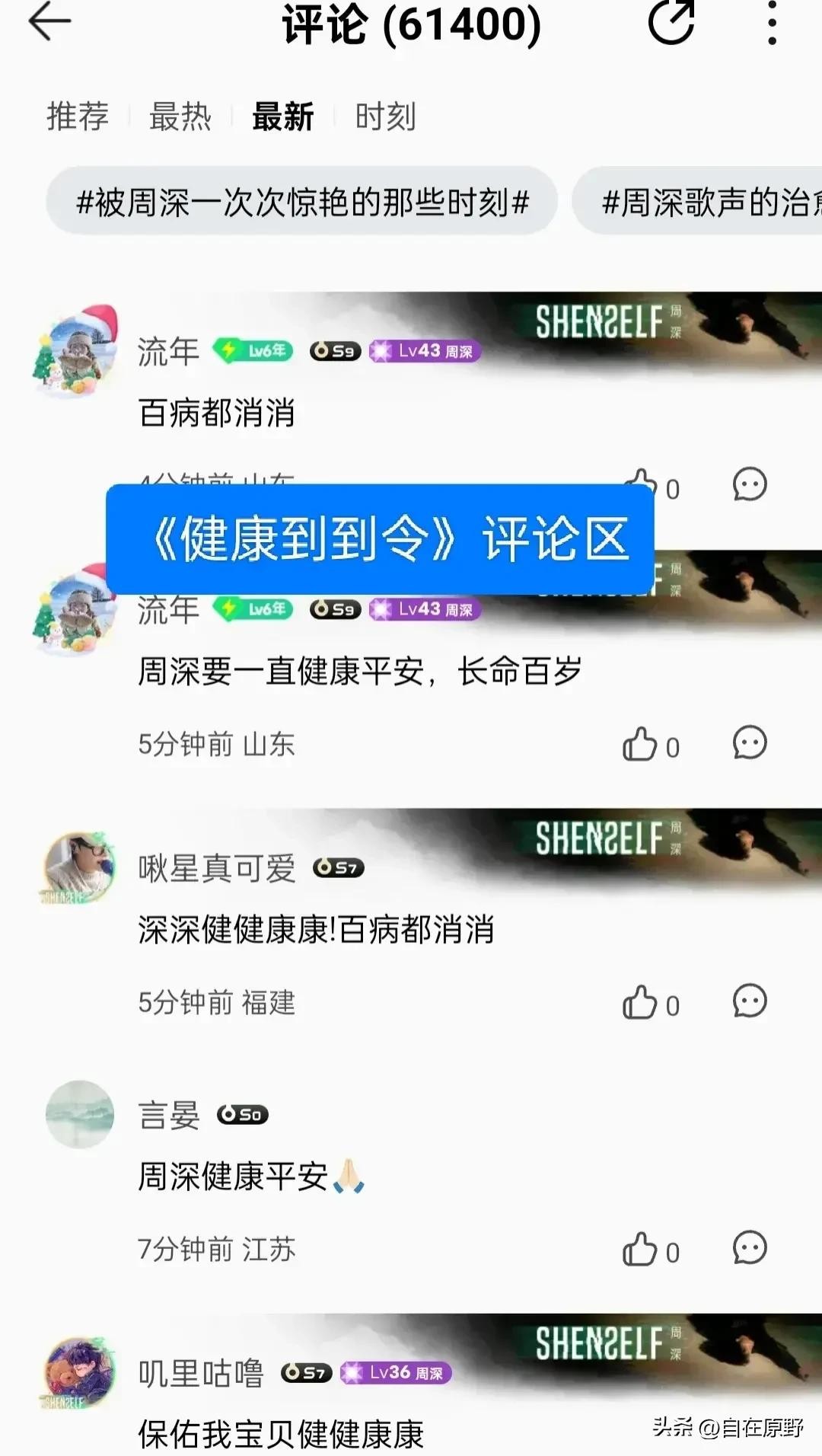This screenshot has width=822, height=1456.
Task: Open hashtag 被周深一次次惊艳的那些时刻
Action: click(x=302, y=203)
